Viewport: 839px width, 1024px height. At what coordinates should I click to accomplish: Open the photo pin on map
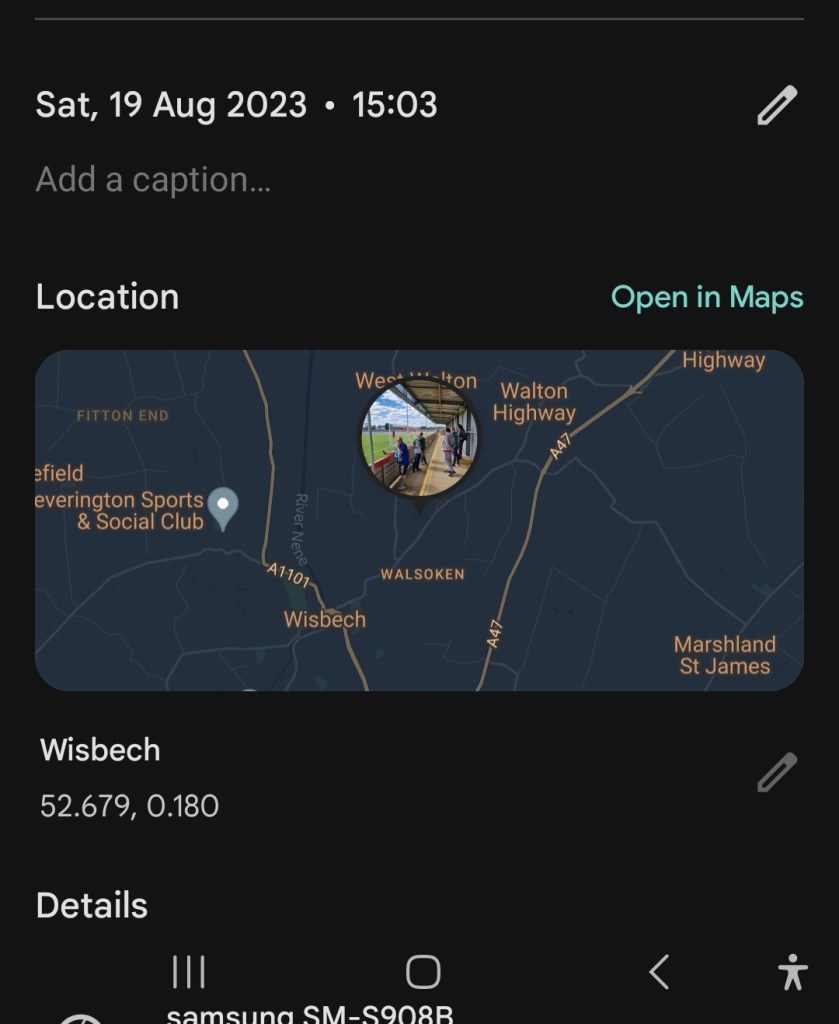419,437
